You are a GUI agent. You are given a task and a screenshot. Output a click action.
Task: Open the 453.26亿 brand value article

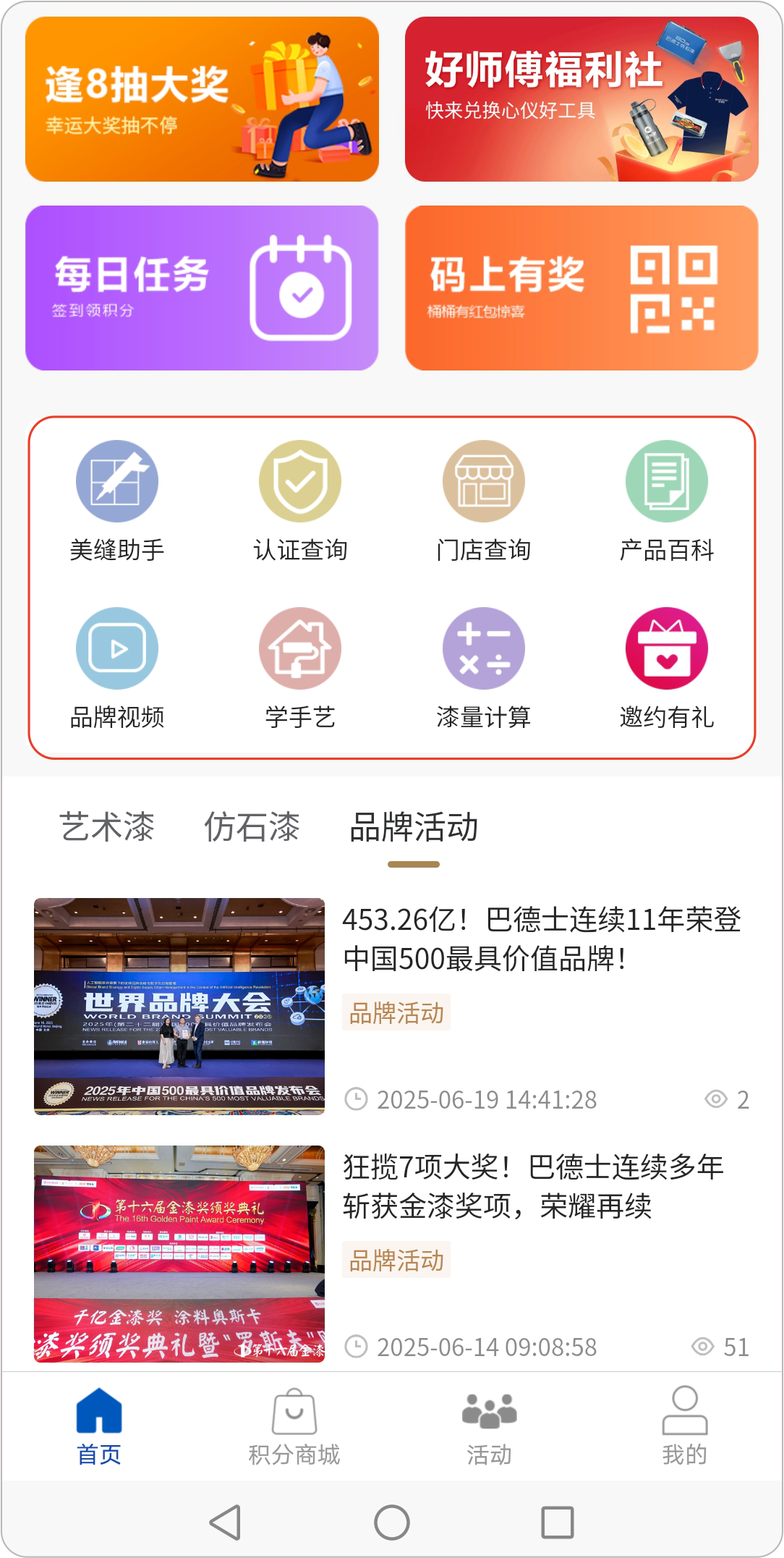click(541, 939)
